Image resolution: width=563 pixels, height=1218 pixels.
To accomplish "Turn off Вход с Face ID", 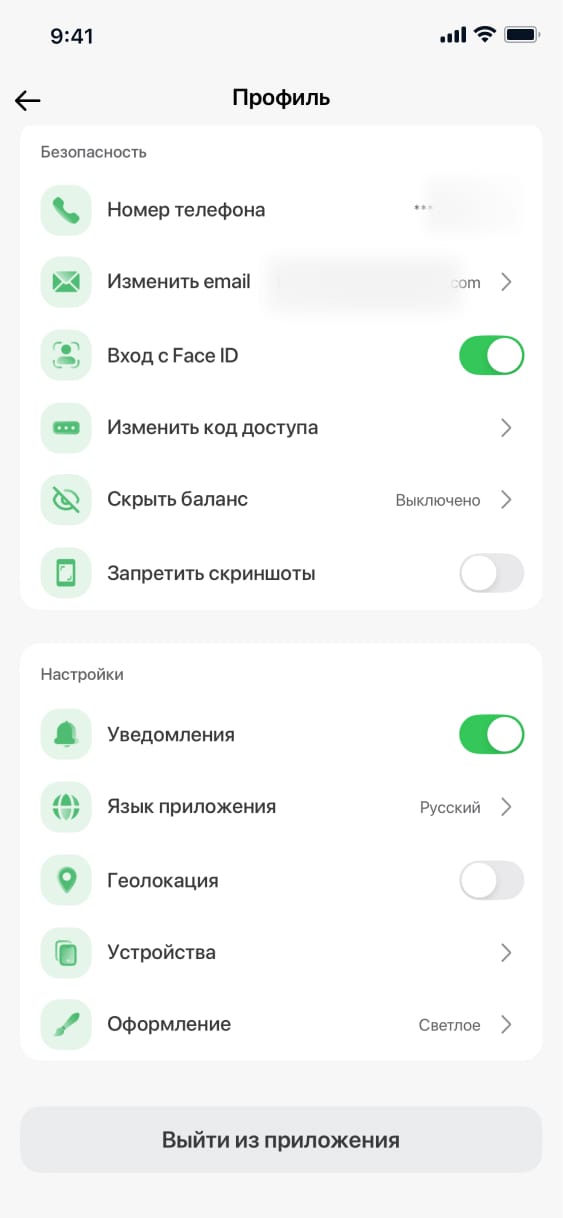I will coord(491,355).
